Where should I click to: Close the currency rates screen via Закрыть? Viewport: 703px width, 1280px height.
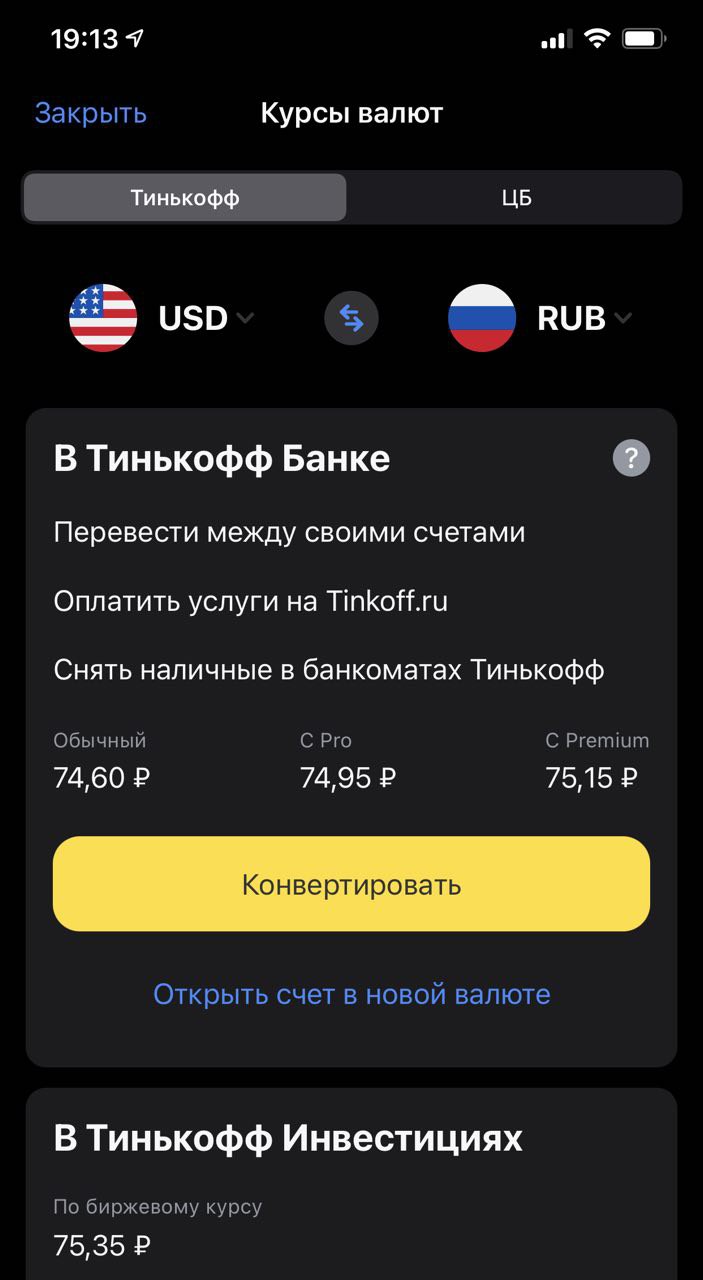coord(91,113)
